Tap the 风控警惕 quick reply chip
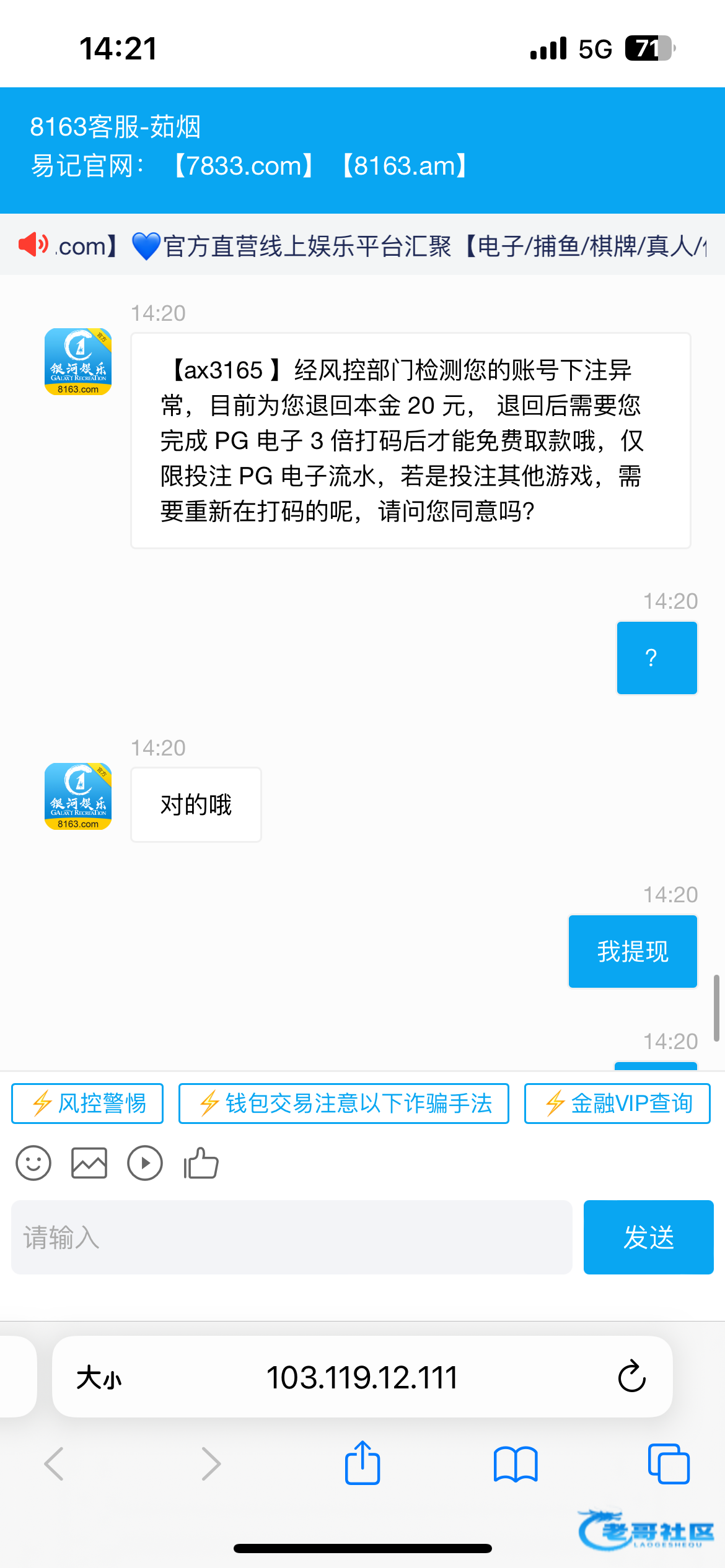Screen dimensions: 725x1568 [x=87, y=1104]
